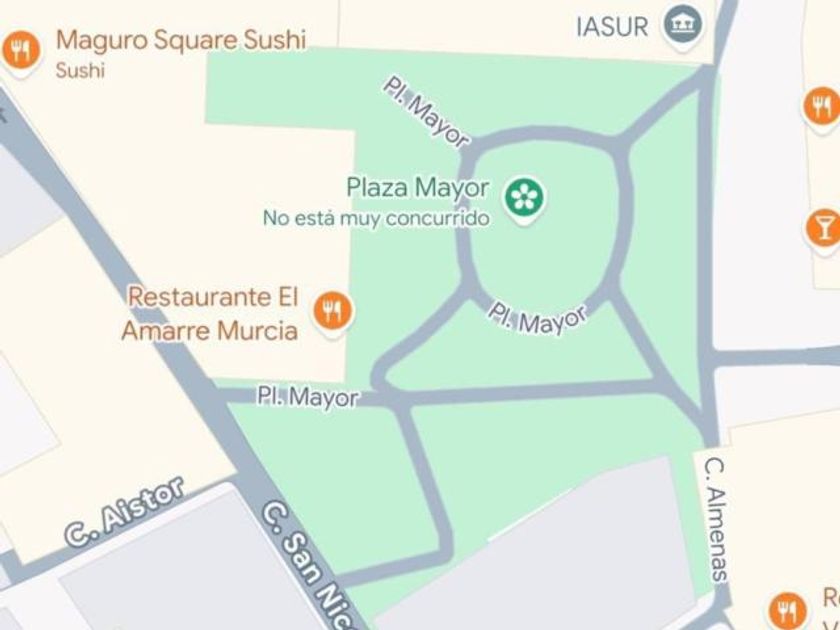Tap the Plaza Mayor park marker

click(524, 197)
